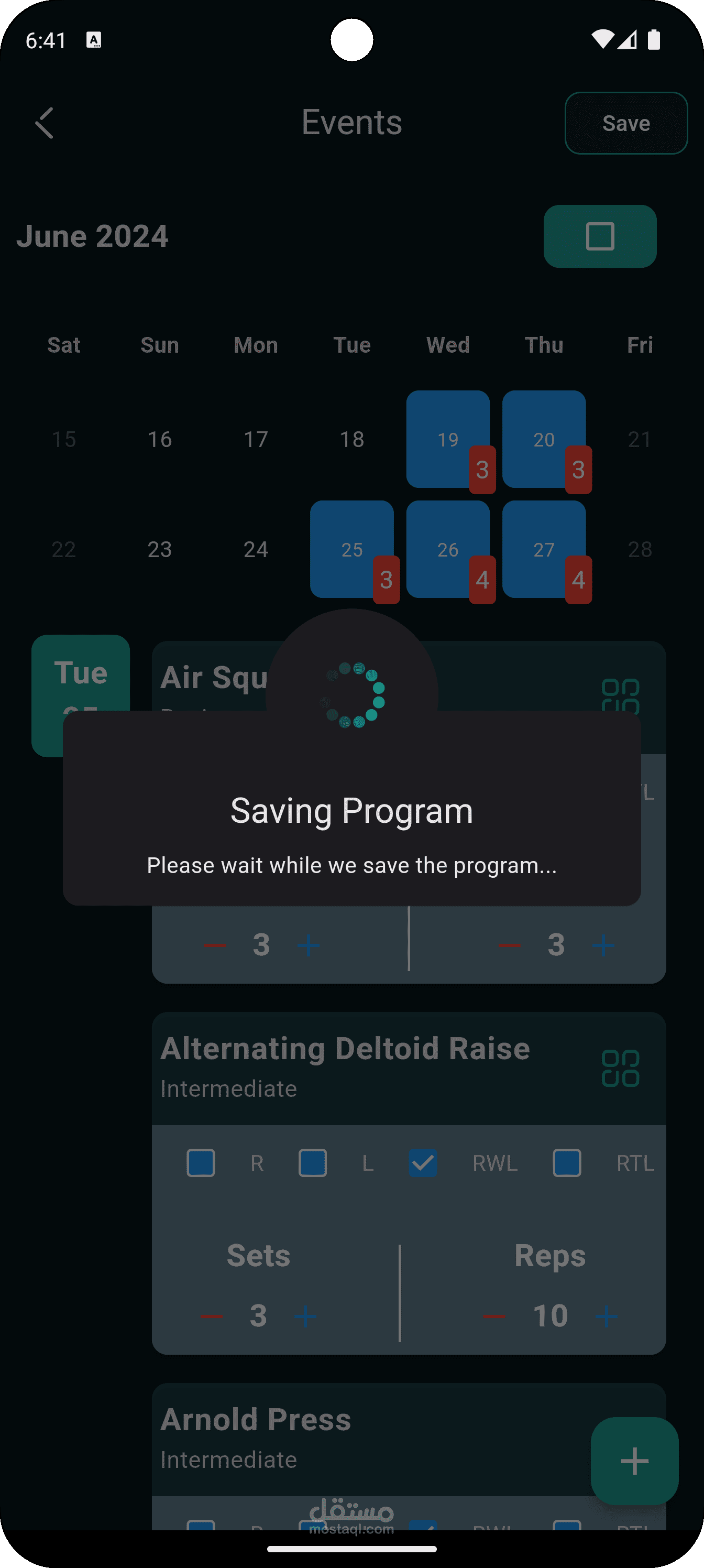The height and width of the screenshot is (1568, 704).
Task: Check RTL for Alternating Deltoid Raise
Action: coord(566,1163)
